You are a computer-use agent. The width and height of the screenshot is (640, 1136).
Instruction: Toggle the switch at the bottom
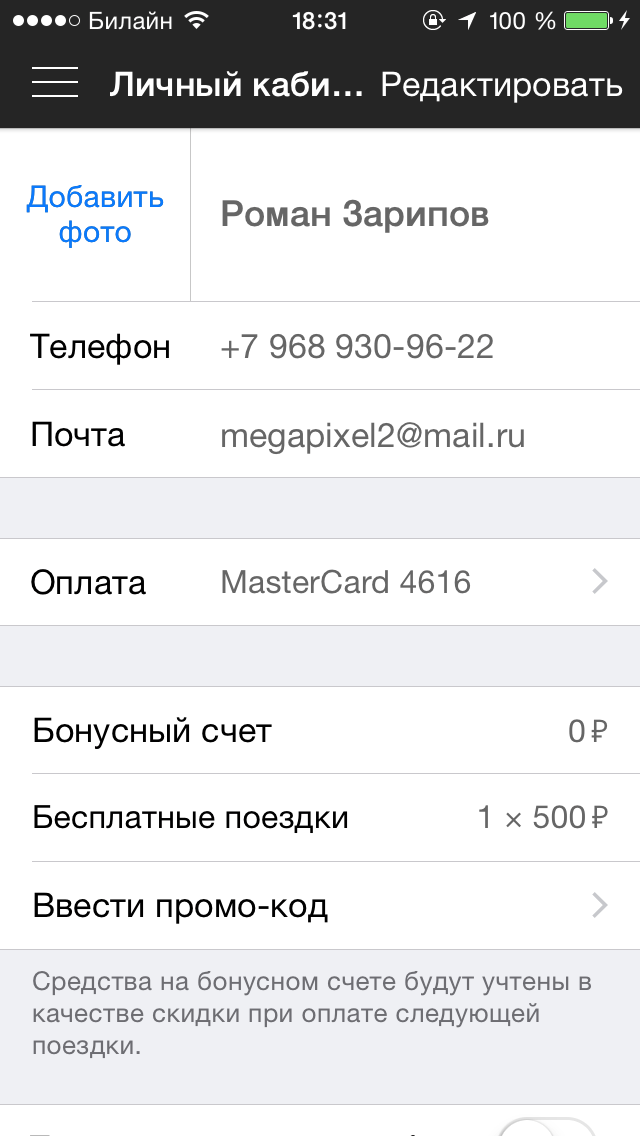[545, 1125]
